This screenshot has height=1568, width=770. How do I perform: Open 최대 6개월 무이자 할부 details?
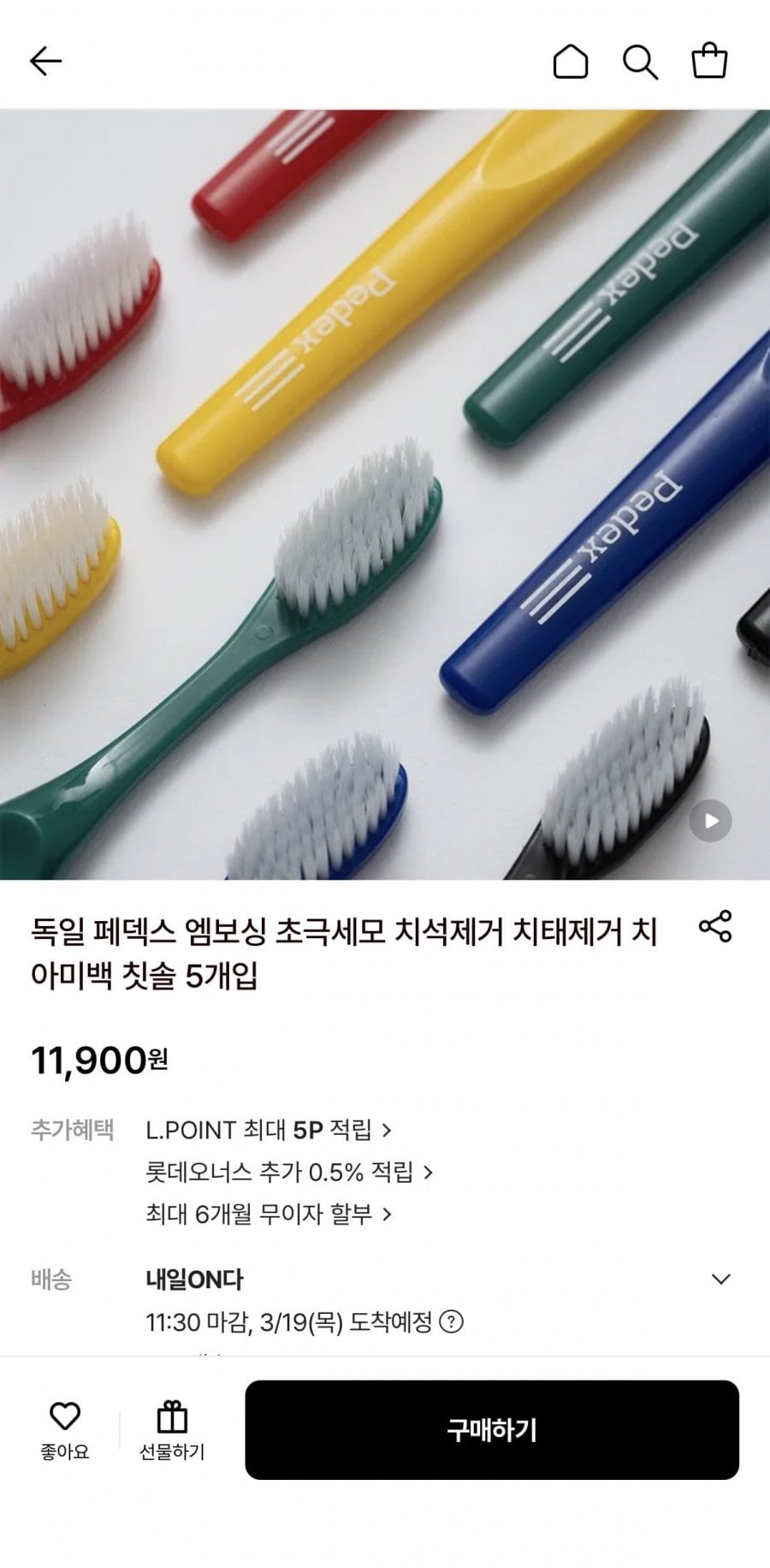268,1214
